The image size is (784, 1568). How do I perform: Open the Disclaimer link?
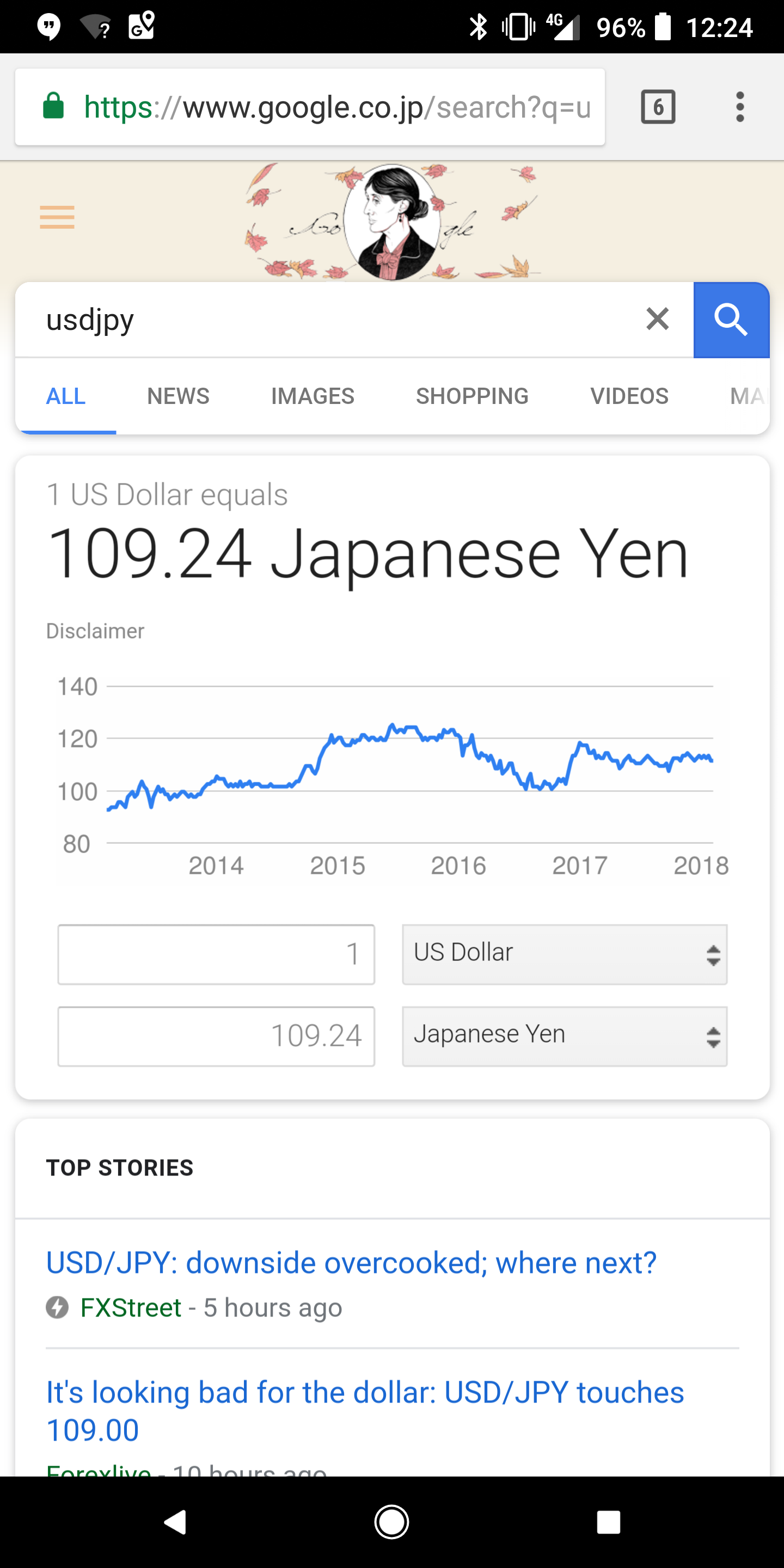coord(96,631)
